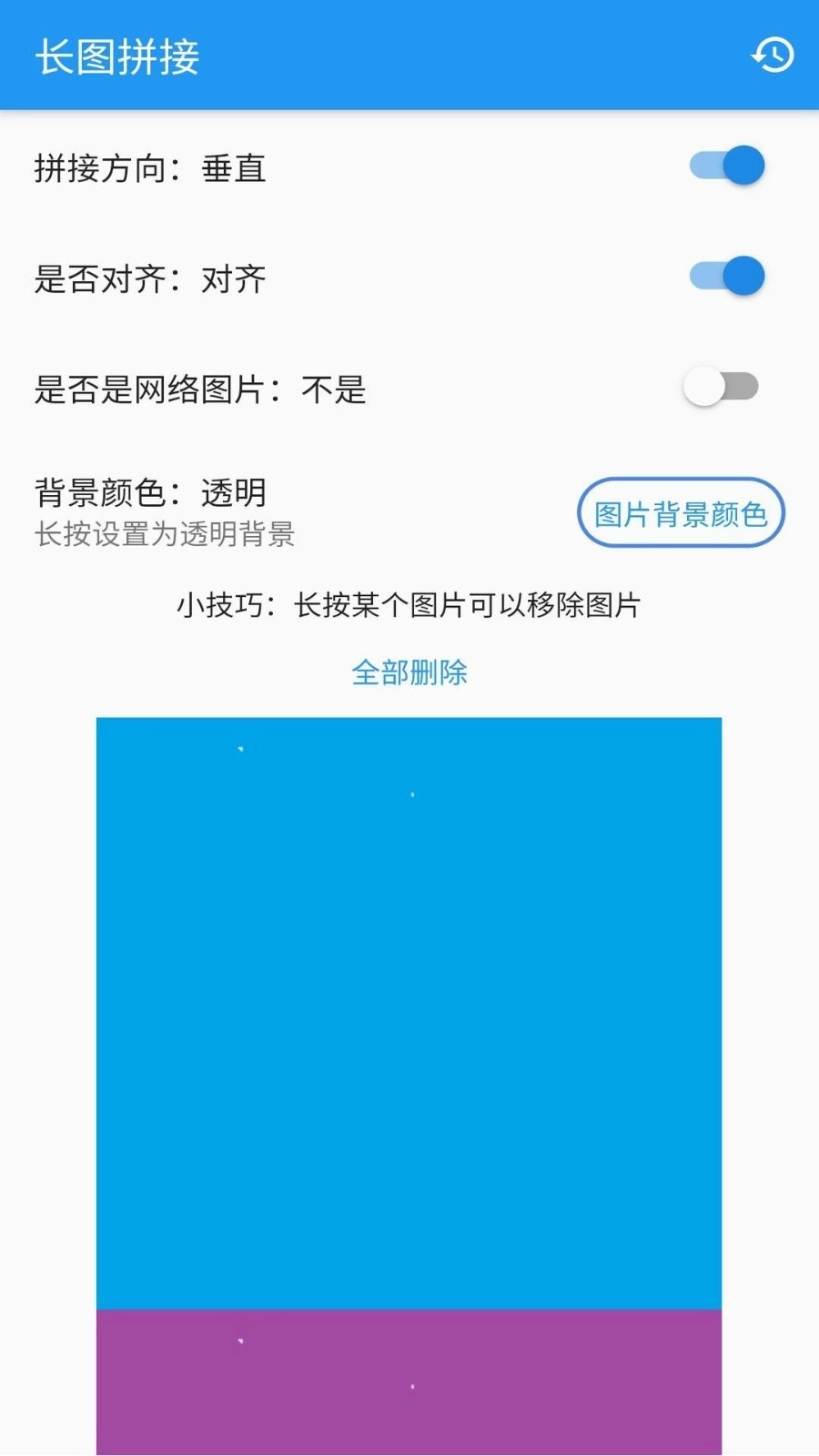Enable the 是否是网络图片 switch
Screen dimensions: 819x1456
[722, 386]
